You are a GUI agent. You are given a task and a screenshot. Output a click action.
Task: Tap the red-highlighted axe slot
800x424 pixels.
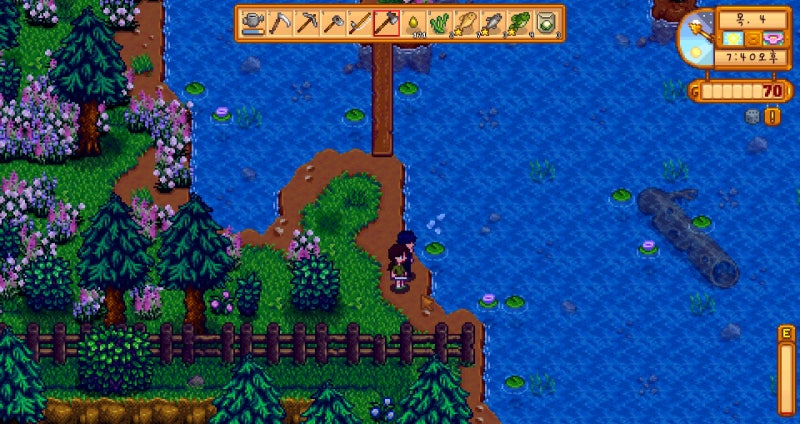coord(386,23)
